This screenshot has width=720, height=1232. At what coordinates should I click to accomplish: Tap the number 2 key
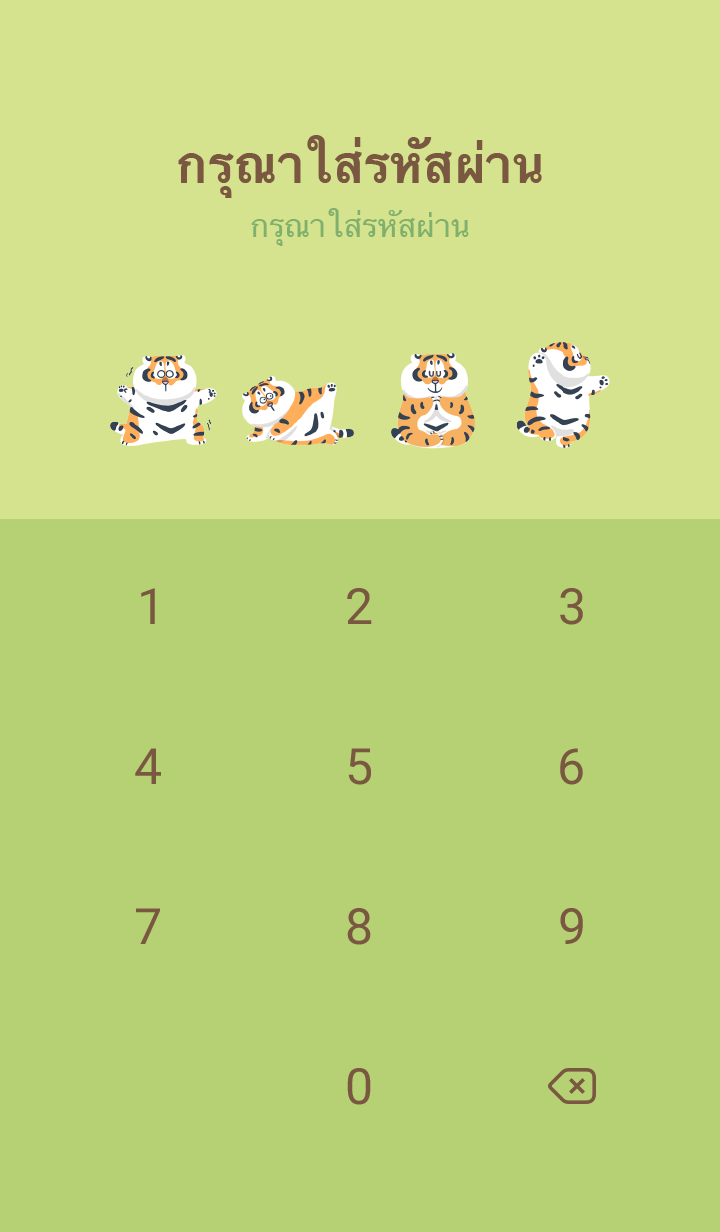point(359,607)
